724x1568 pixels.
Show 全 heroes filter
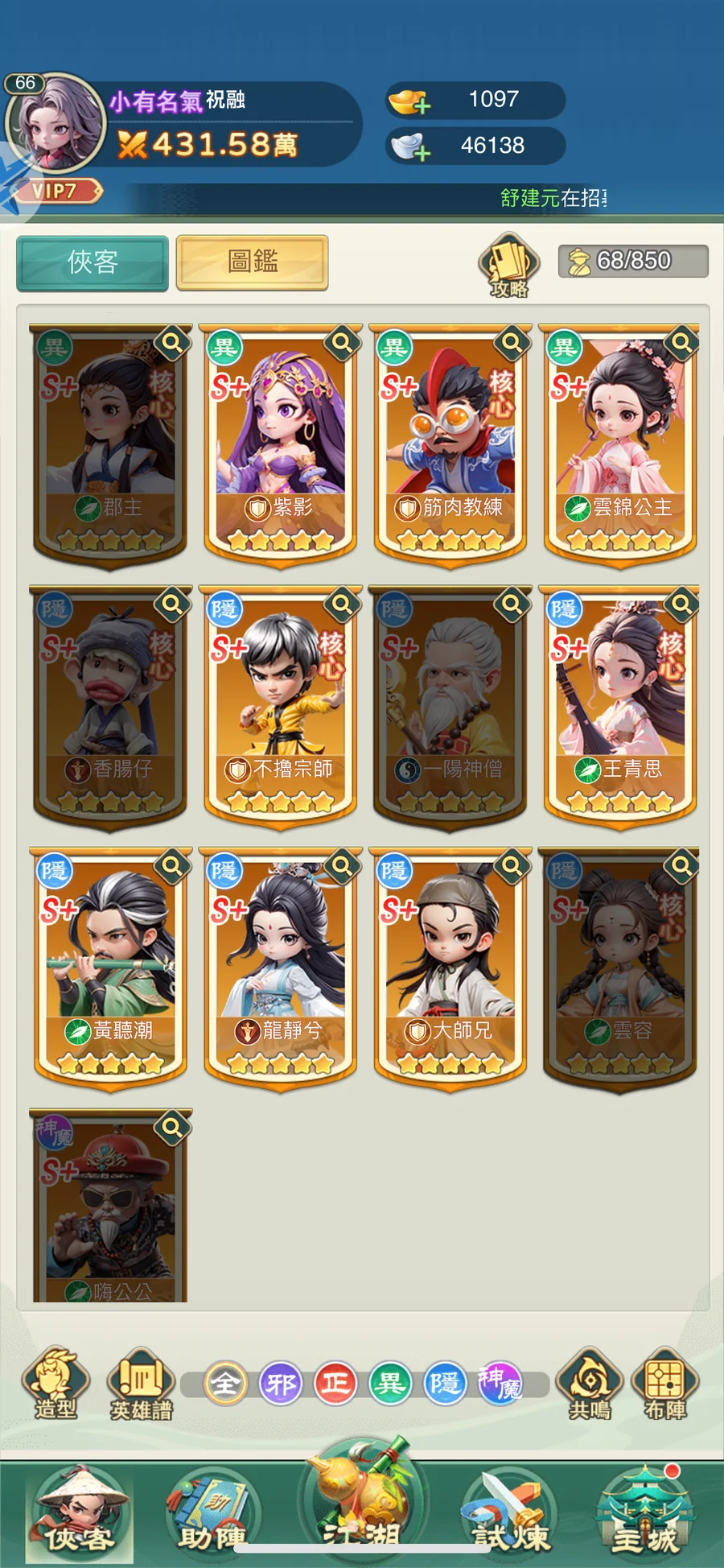[225, 1384]
